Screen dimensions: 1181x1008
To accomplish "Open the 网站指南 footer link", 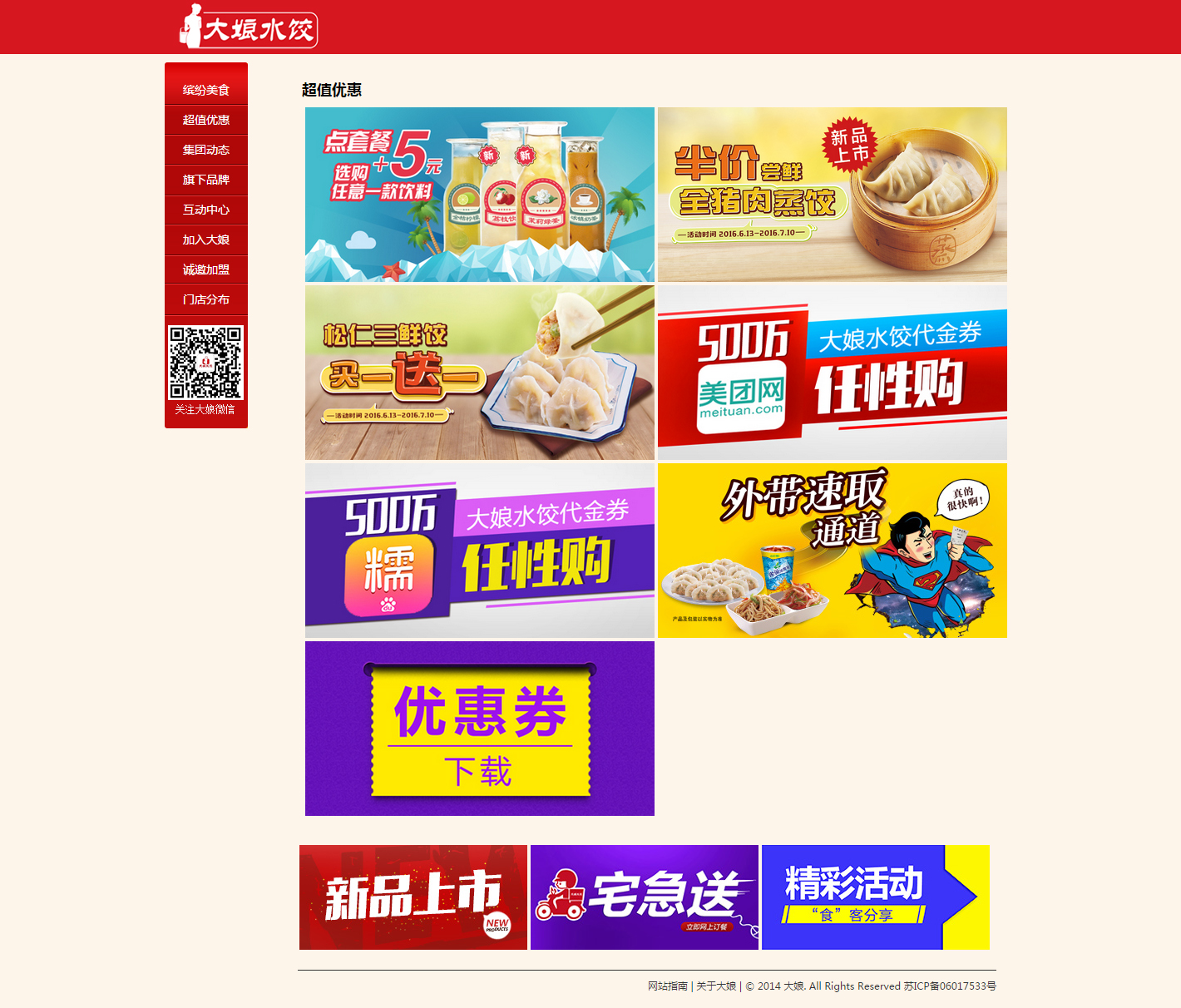I will point(668,986).
